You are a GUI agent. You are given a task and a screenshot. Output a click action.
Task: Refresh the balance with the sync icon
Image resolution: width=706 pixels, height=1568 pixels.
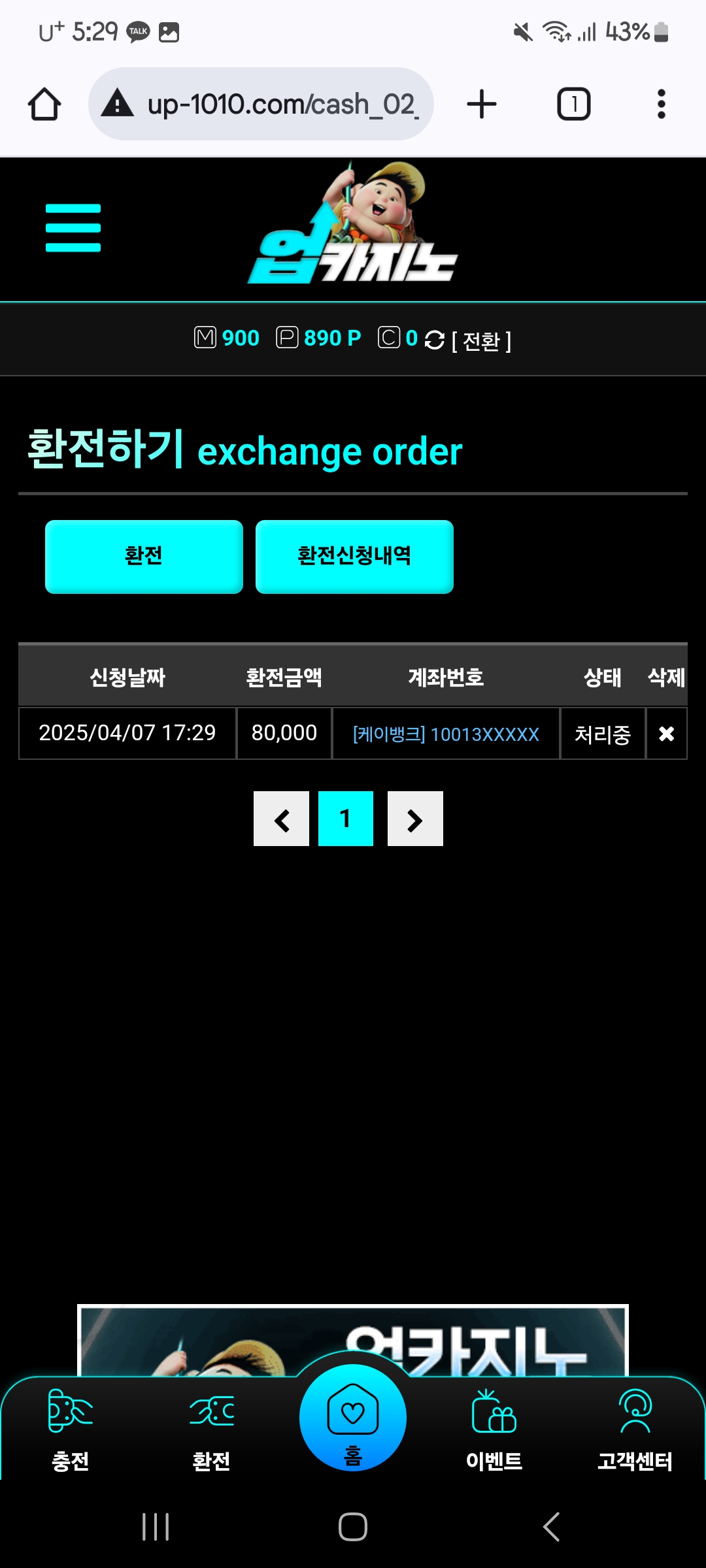[434, 340]
